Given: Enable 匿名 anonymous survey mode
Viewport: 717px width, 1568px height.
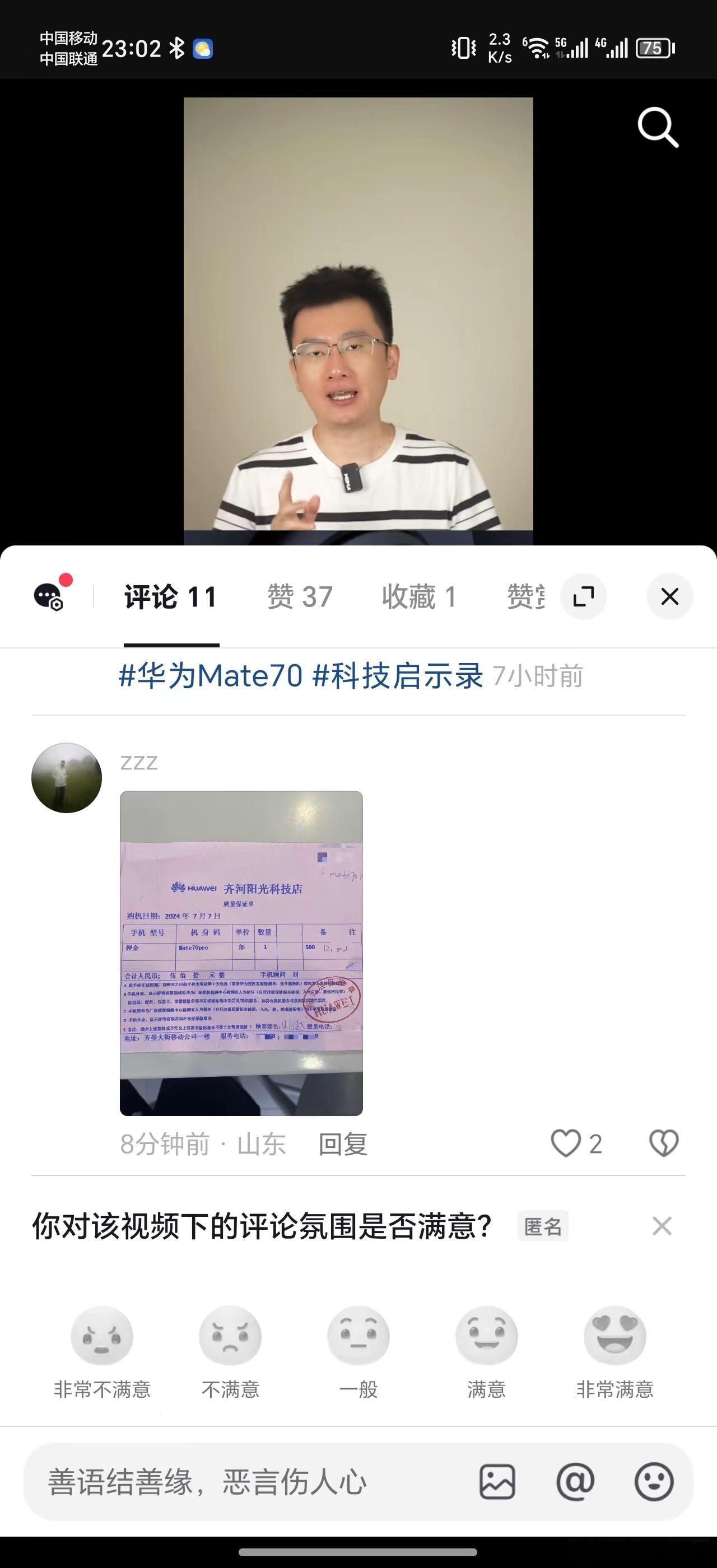Looking at the screenshot, I should [x=543, y=1226].
